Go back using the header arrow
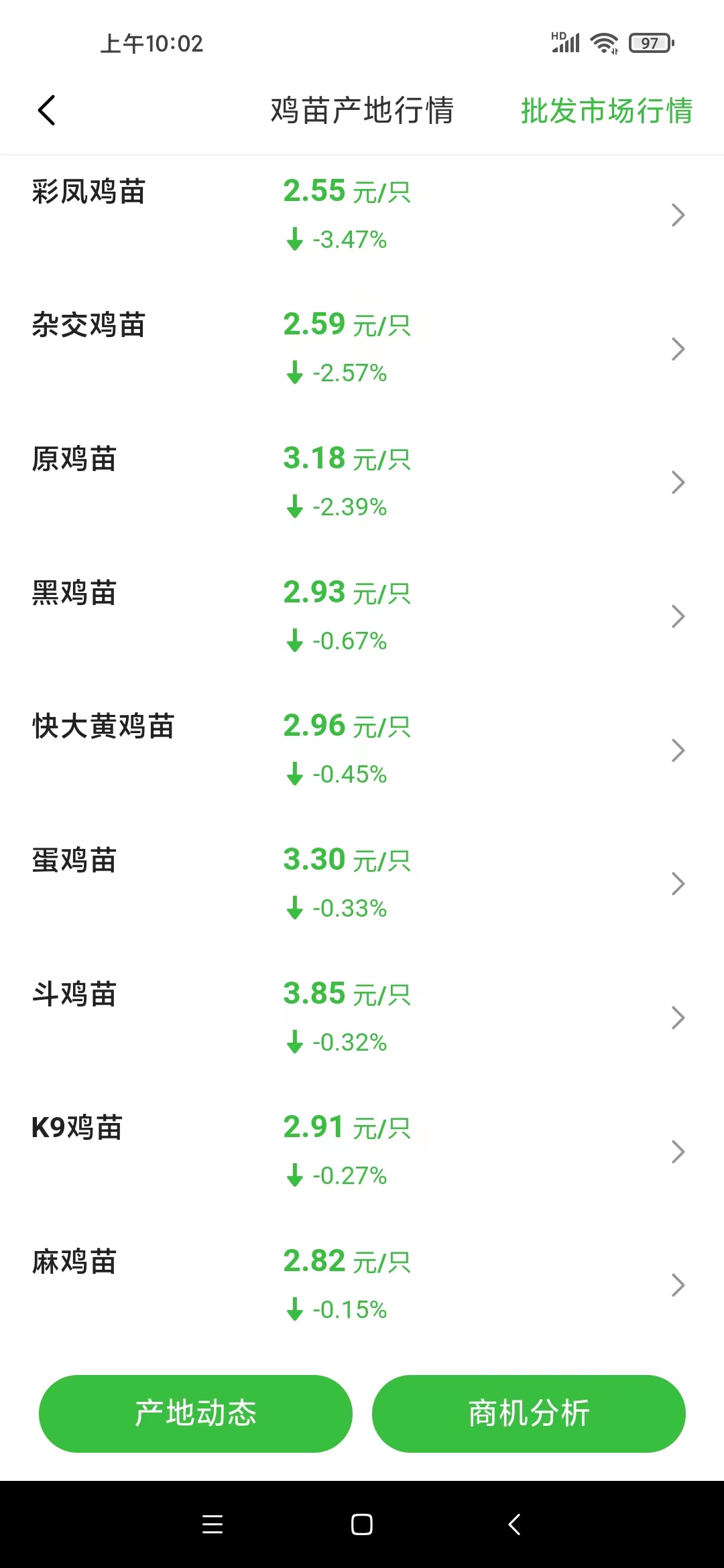The image size is (724, 1568). coord(46,111)
